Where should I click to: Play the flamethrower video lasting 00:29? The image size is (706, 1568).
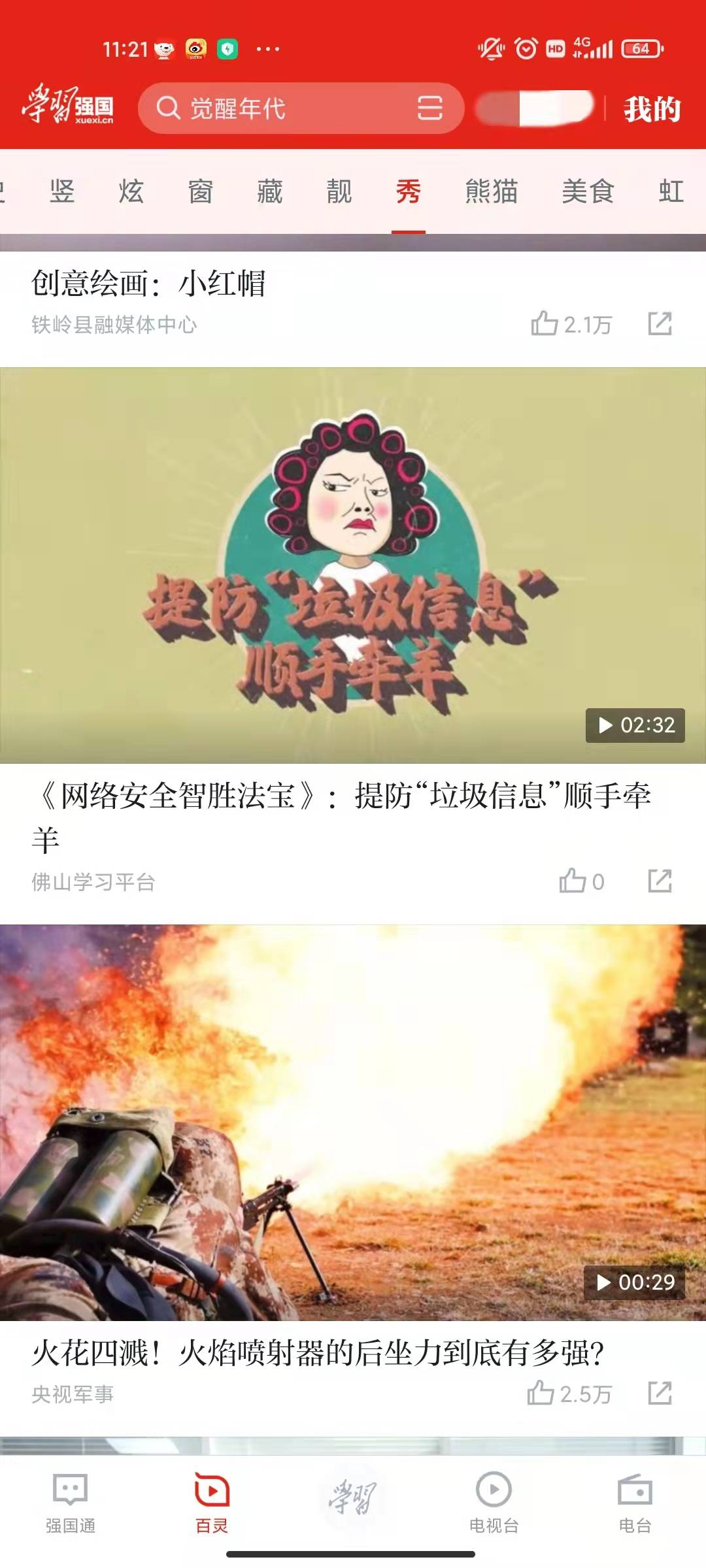[x=353, y=1122]
